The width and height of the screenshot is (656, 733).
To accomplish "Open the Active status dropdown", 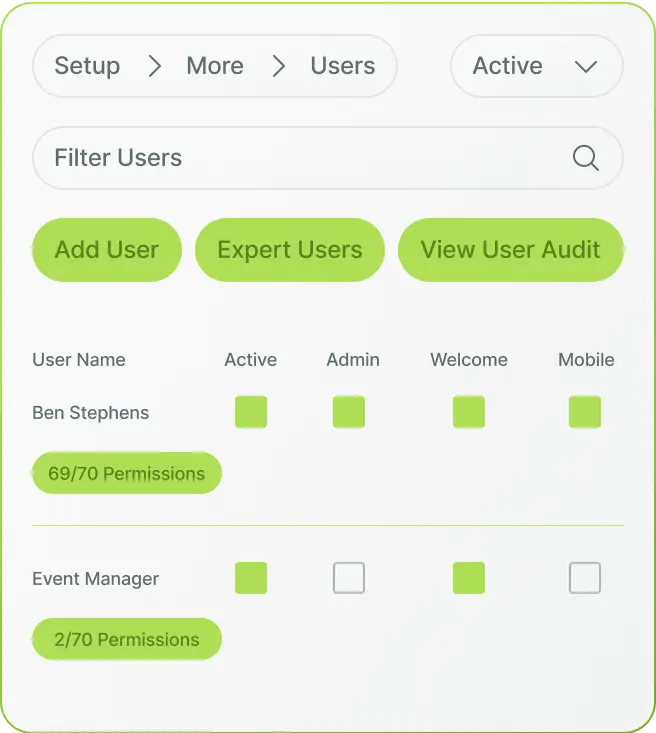I will point(536,66).
